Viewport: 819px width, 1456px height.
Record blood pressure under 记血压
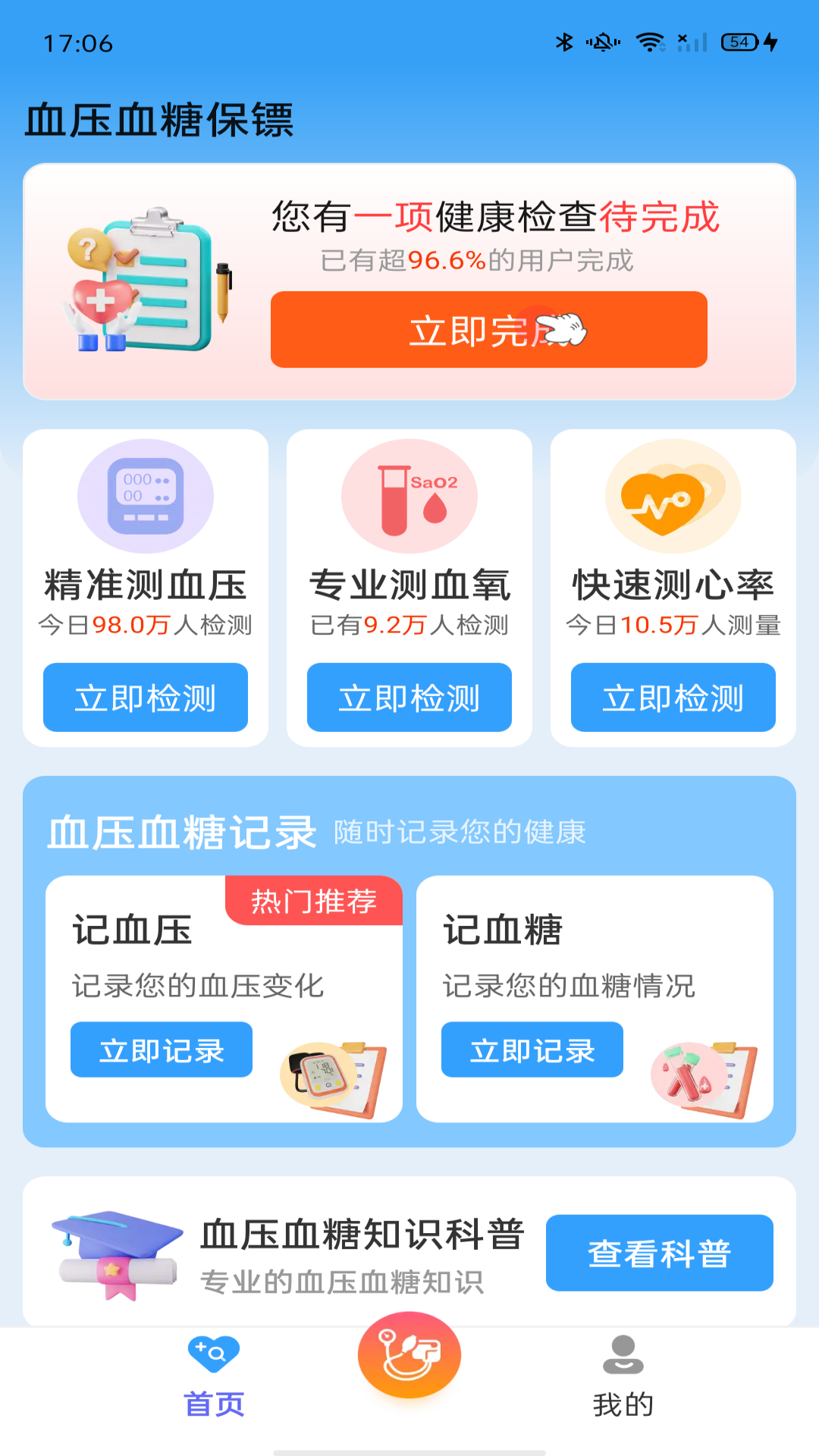(x=162, y=1050)
